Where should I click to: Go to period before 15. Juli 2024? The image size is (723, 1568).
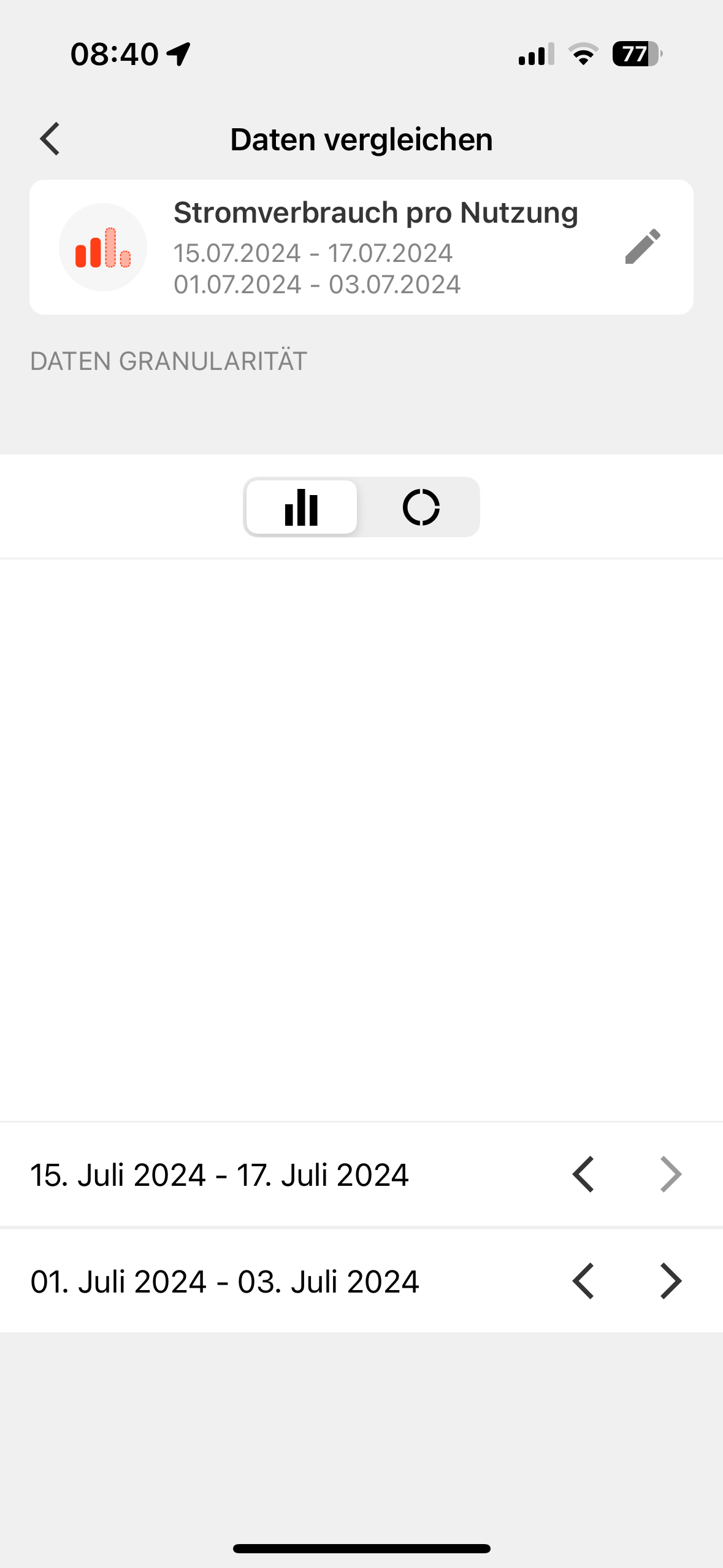tap(583, 1175)
